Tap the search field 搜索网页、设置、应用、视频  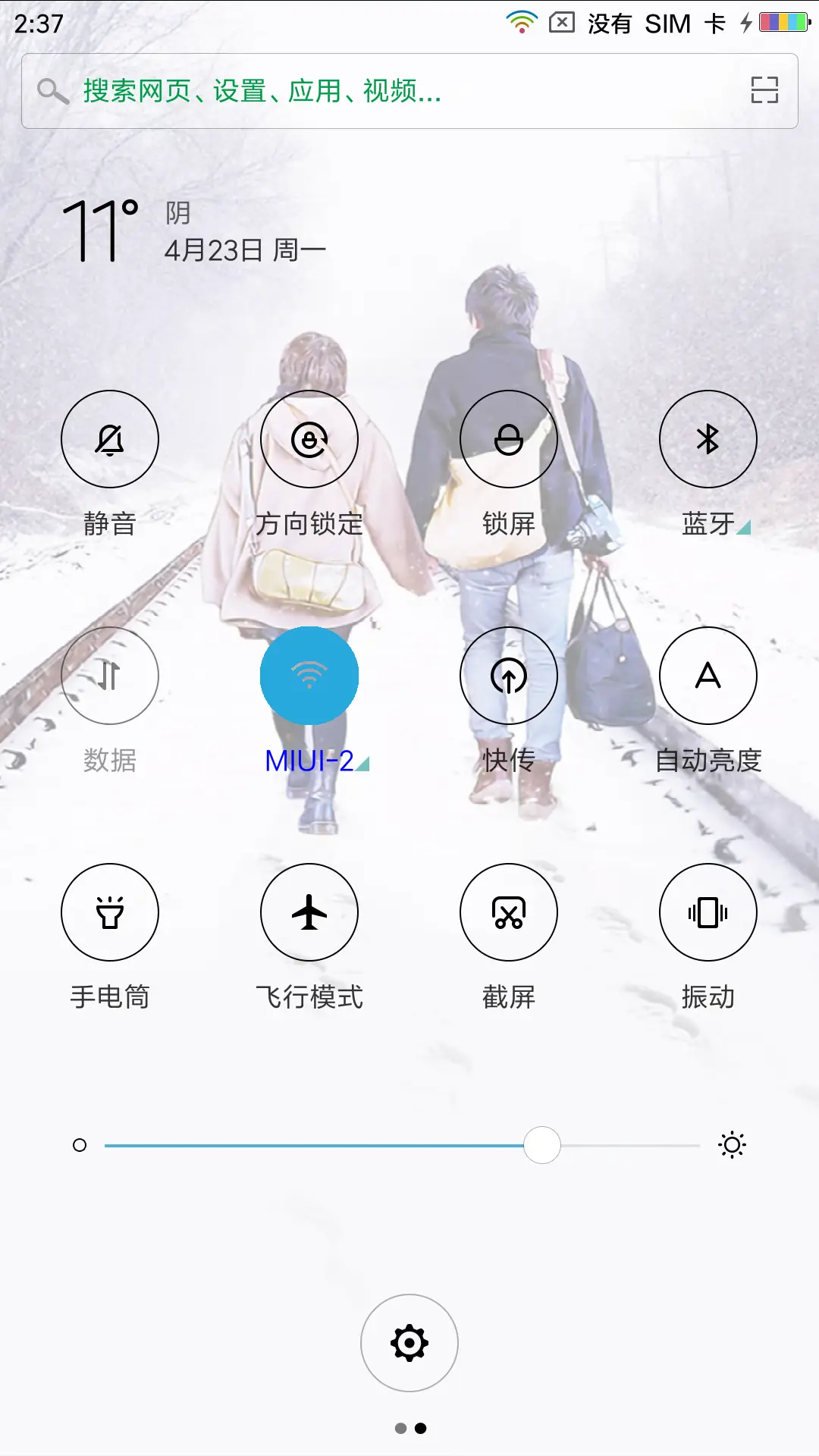click(x=303, y=91)
